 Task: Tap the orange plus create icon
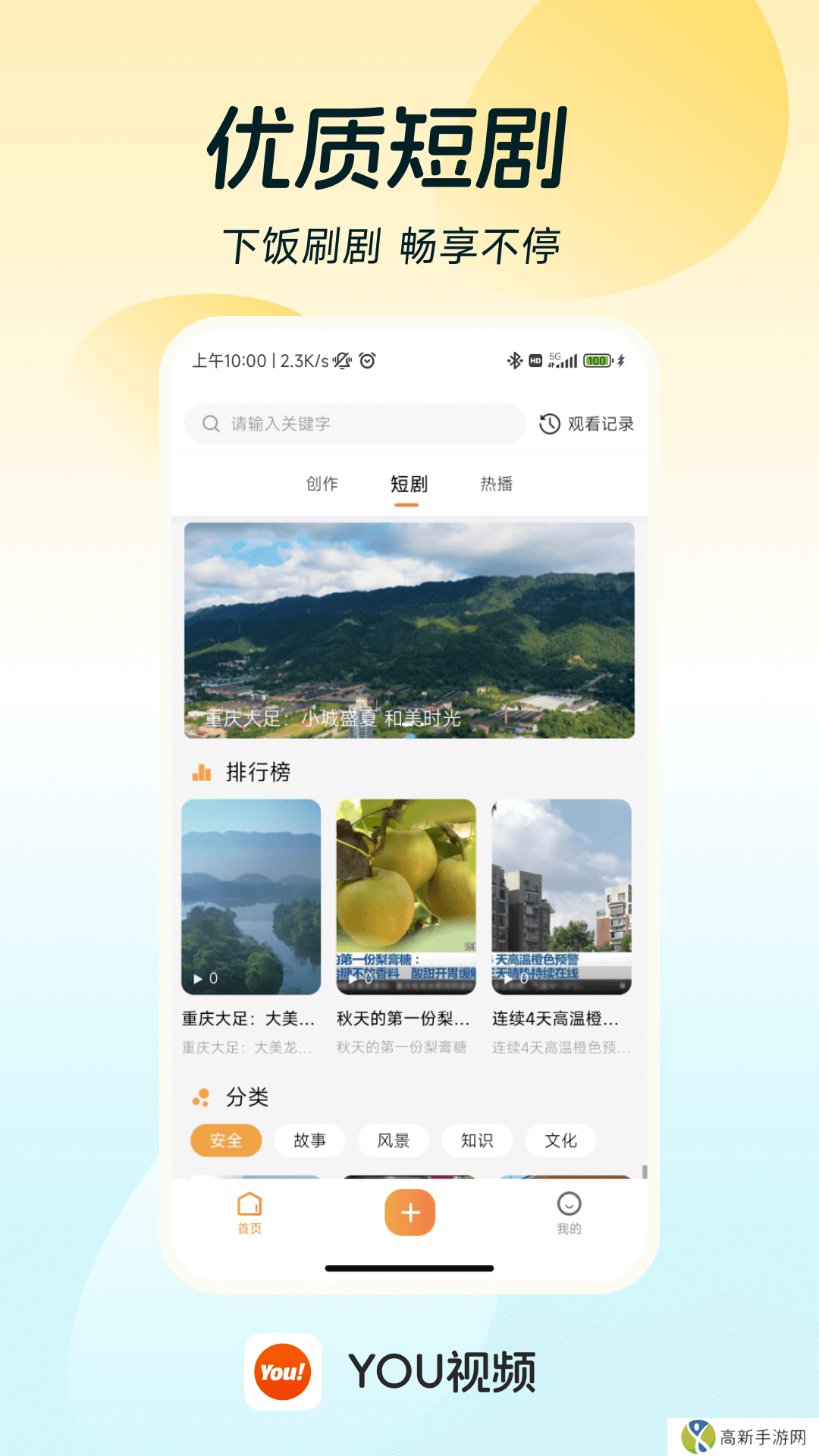(x=409, y=1213)
